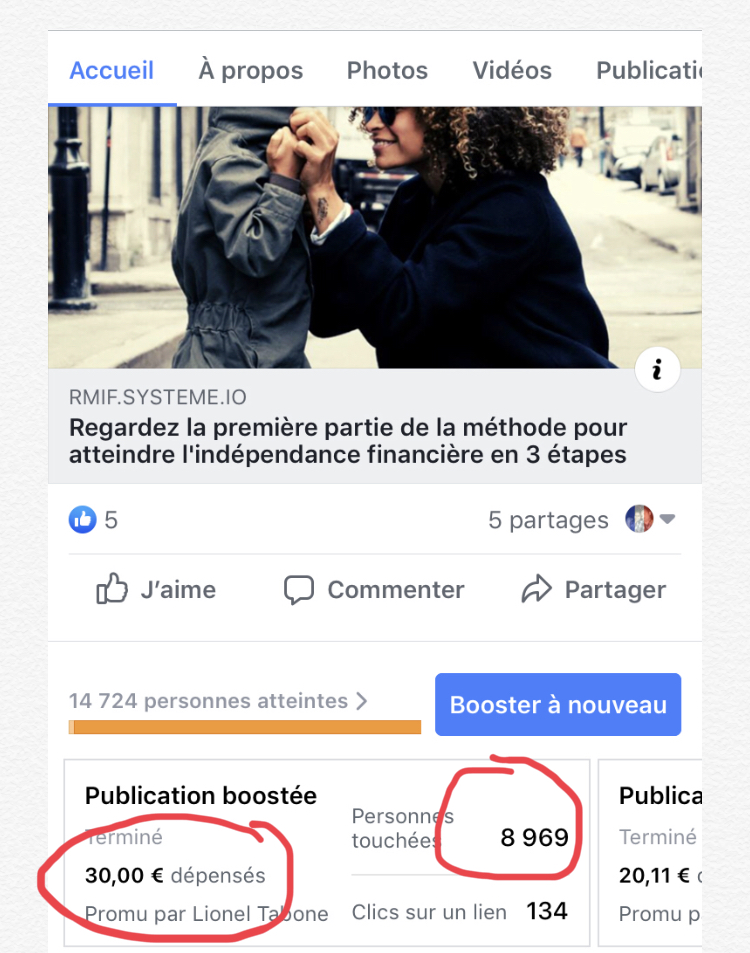Switch to the À propos tab
Screen dimensions: 750x953
click(x=250, y=71)
